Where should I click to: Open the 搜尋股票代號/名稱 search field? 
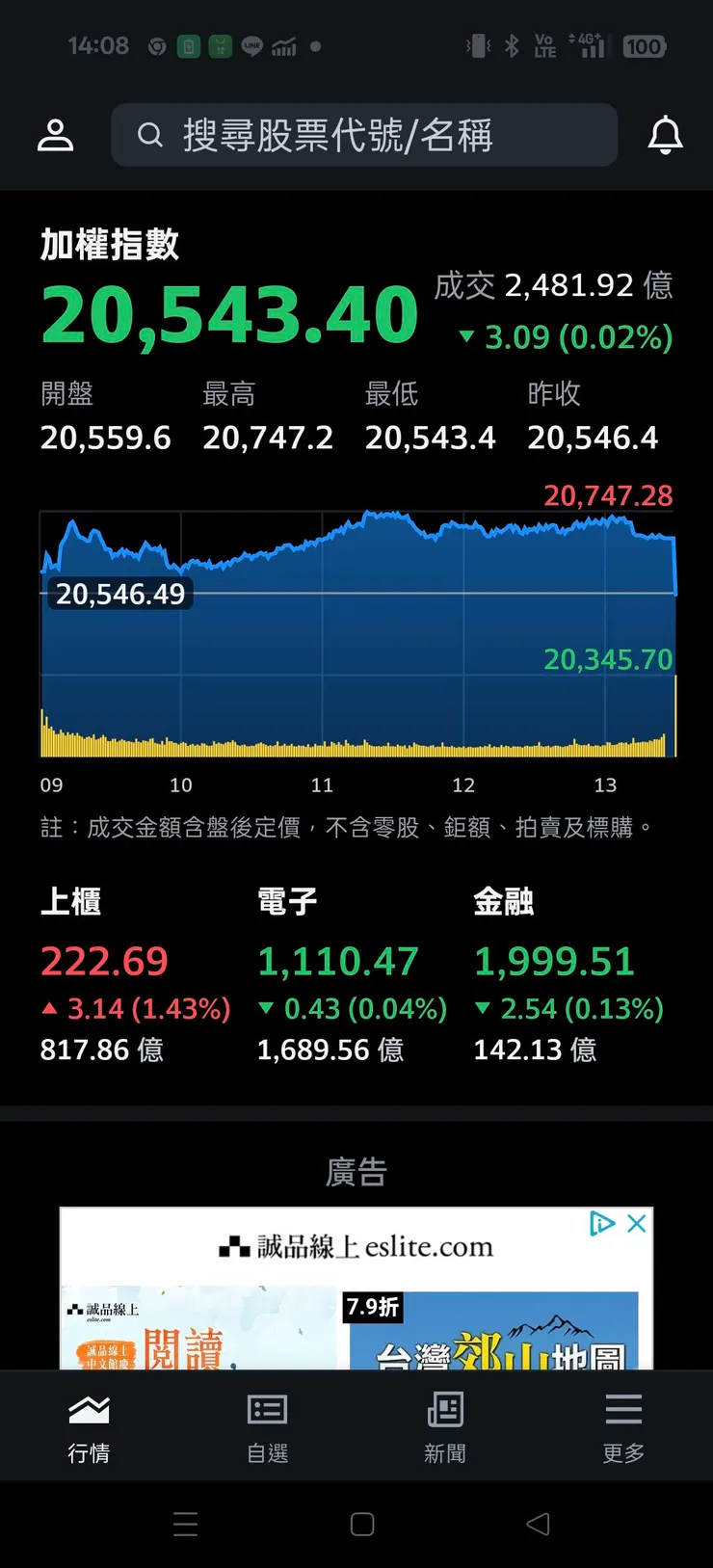tap(366, 135)
